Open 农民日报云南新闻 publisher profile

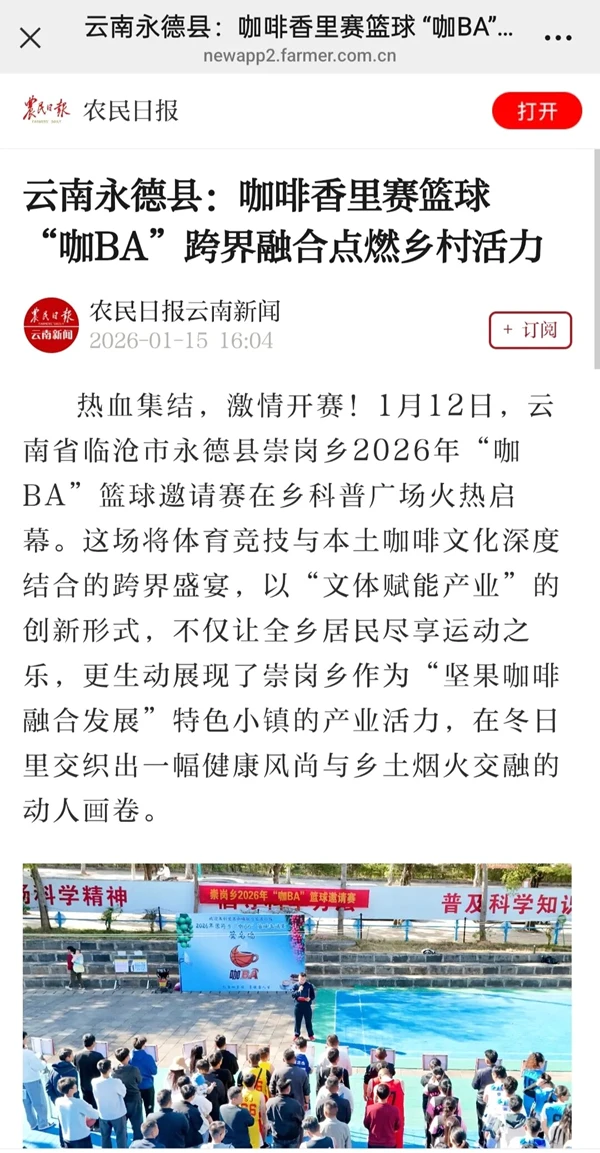(x=184, y=311)
